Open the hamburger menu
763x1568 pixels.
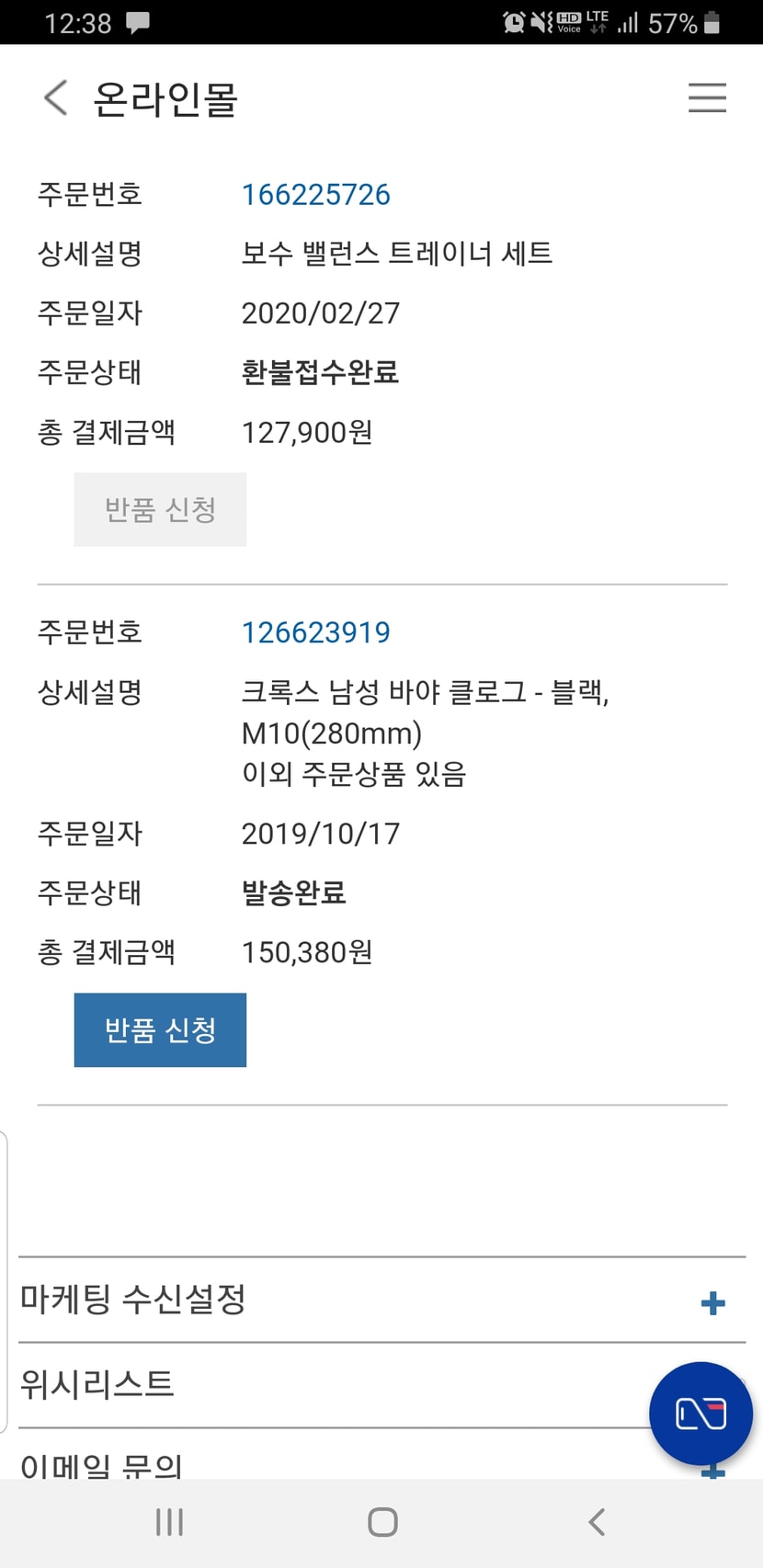(x=707, y=97)
